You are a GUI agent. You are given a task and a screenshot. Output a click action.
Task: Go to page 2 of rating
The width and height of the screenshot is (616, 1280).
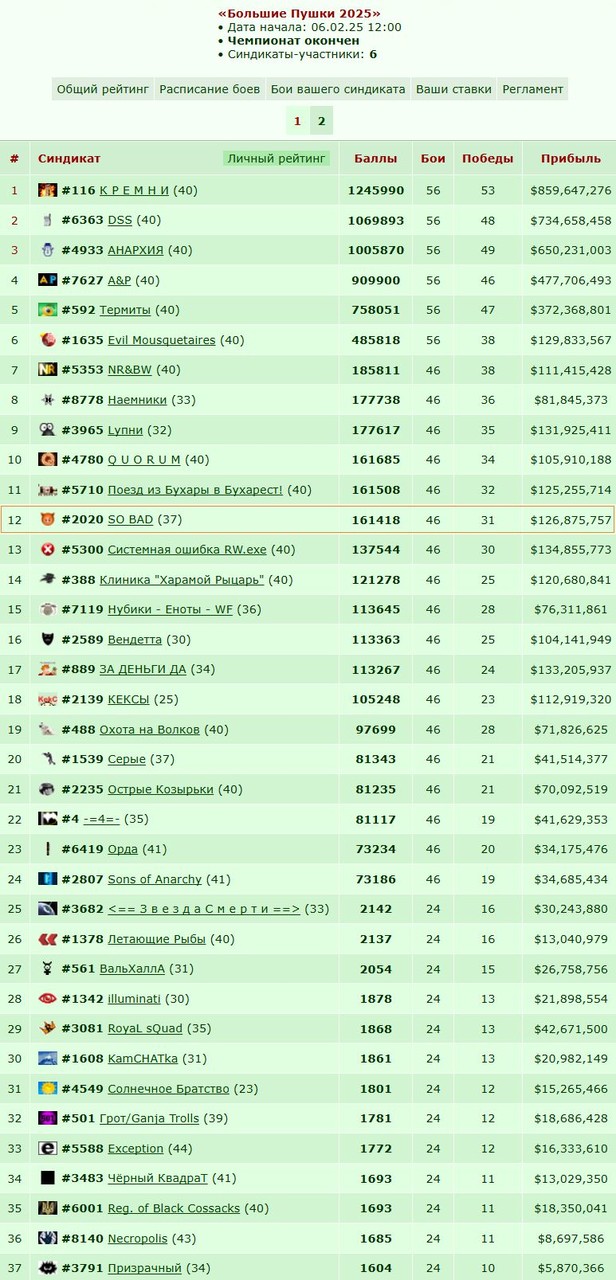click(321, 121)
